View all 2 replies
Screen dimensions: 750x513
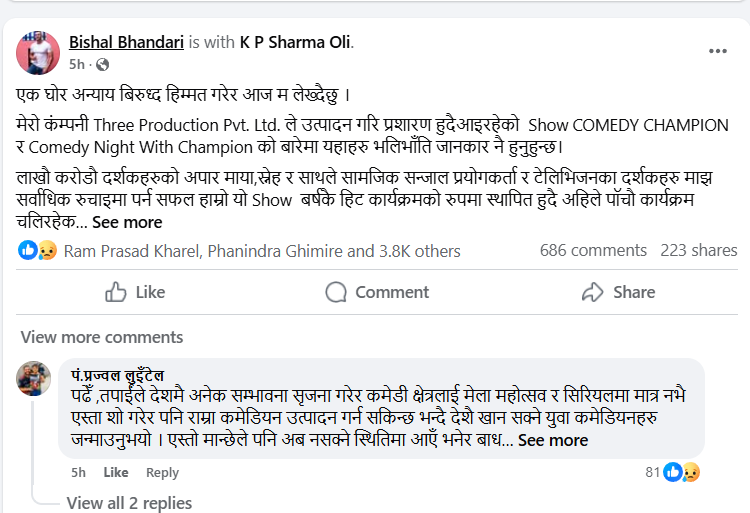click(129, 503)
